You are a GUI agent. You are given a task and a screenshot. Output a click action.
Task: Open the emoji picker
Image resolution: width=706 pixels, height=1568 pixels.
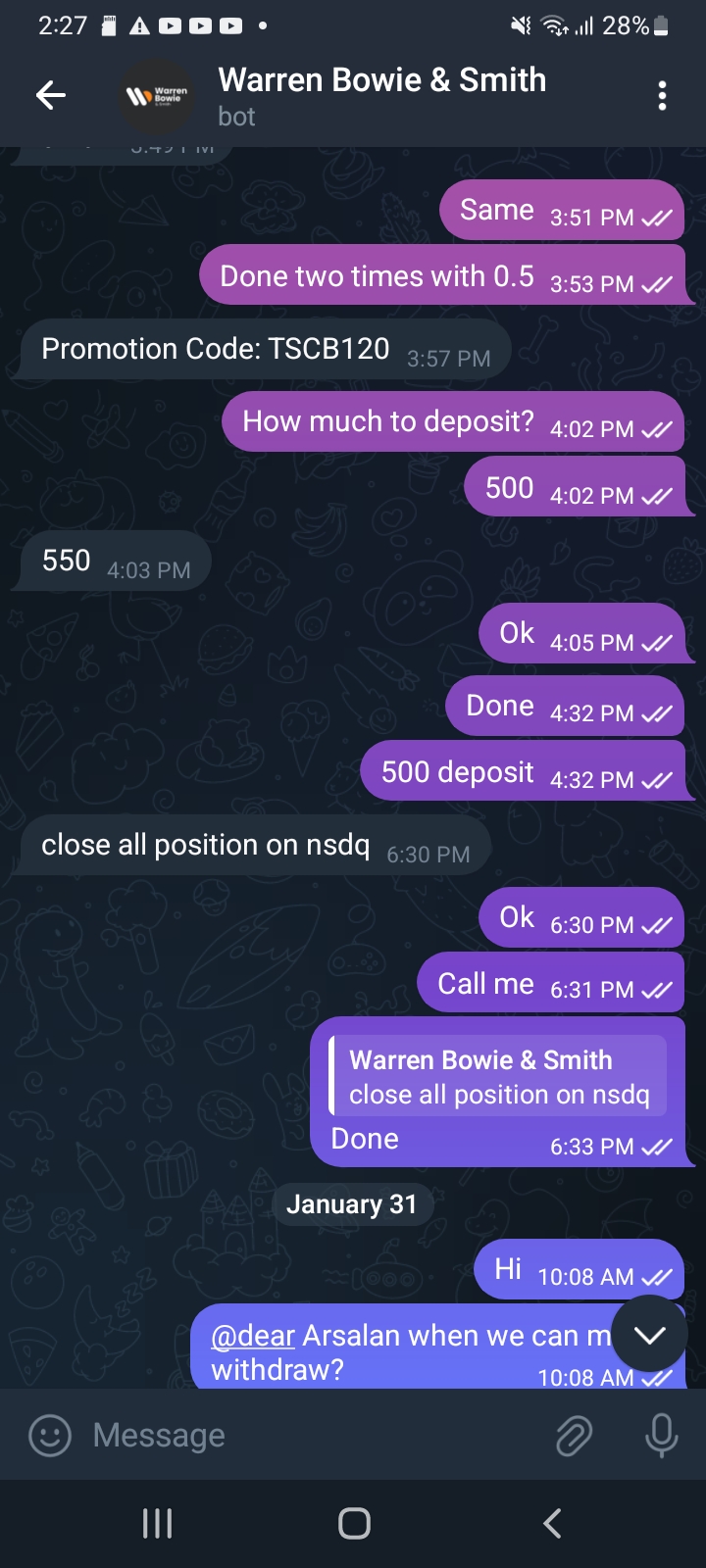tap(50, 1436)
